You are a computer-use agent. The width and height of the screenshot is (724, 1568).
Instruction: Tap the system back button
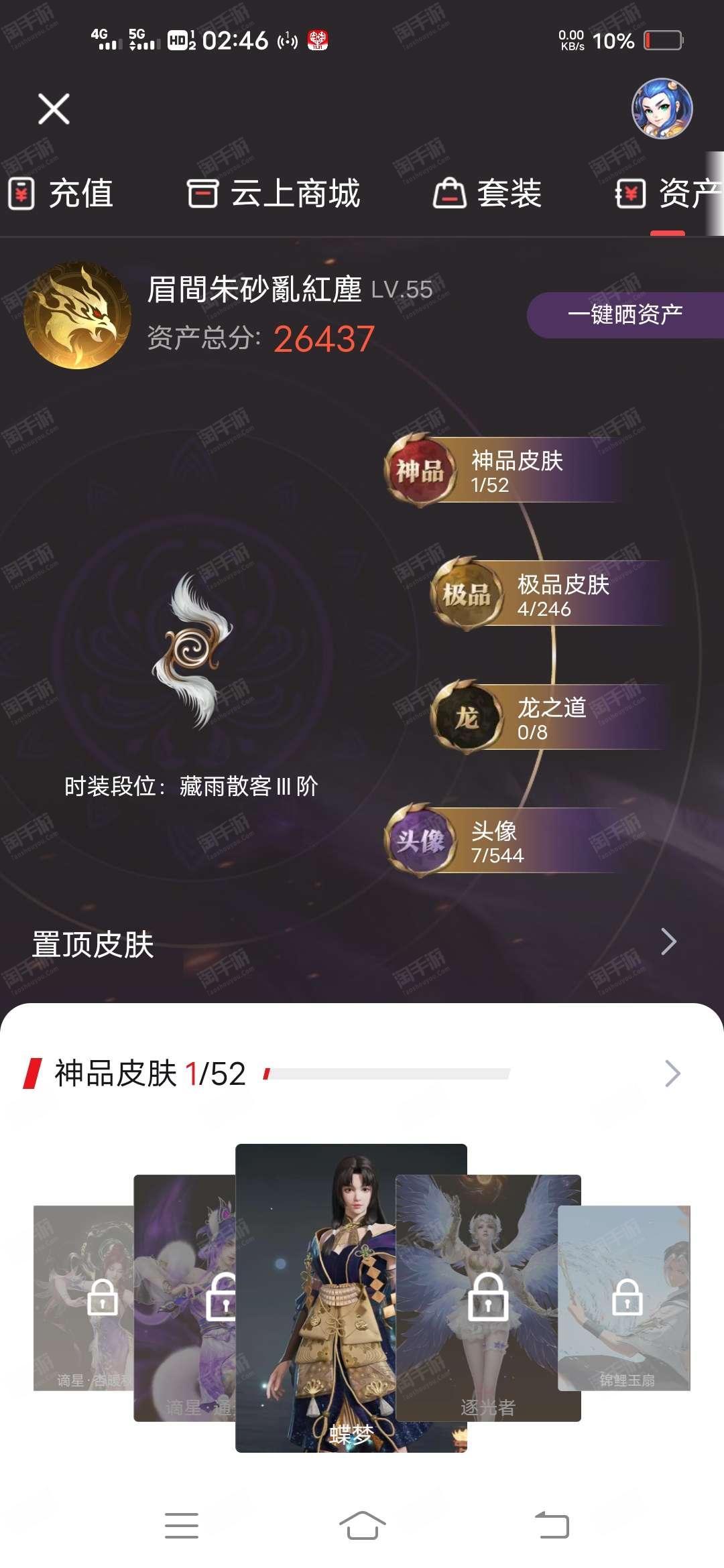click(552, 1526)
